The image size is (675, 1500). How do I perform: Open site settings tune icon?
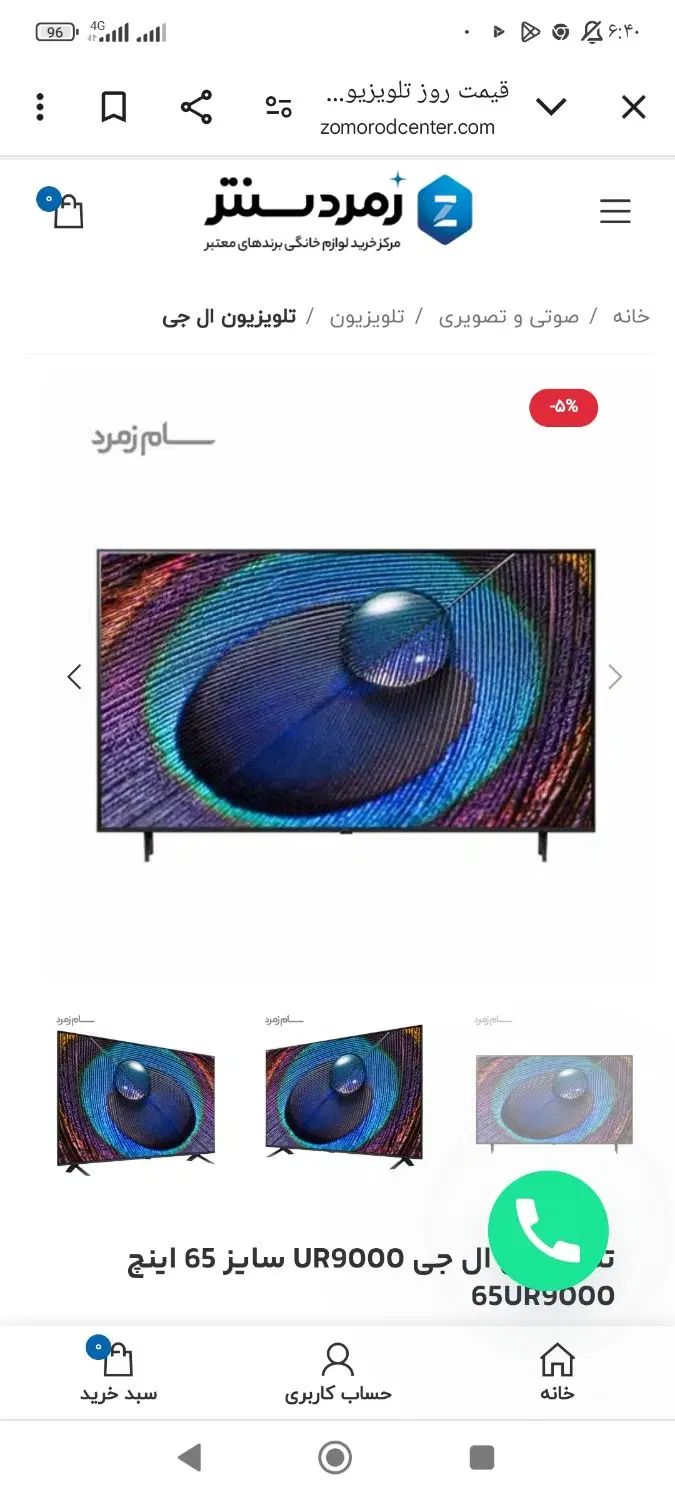[x=278, y=107]
